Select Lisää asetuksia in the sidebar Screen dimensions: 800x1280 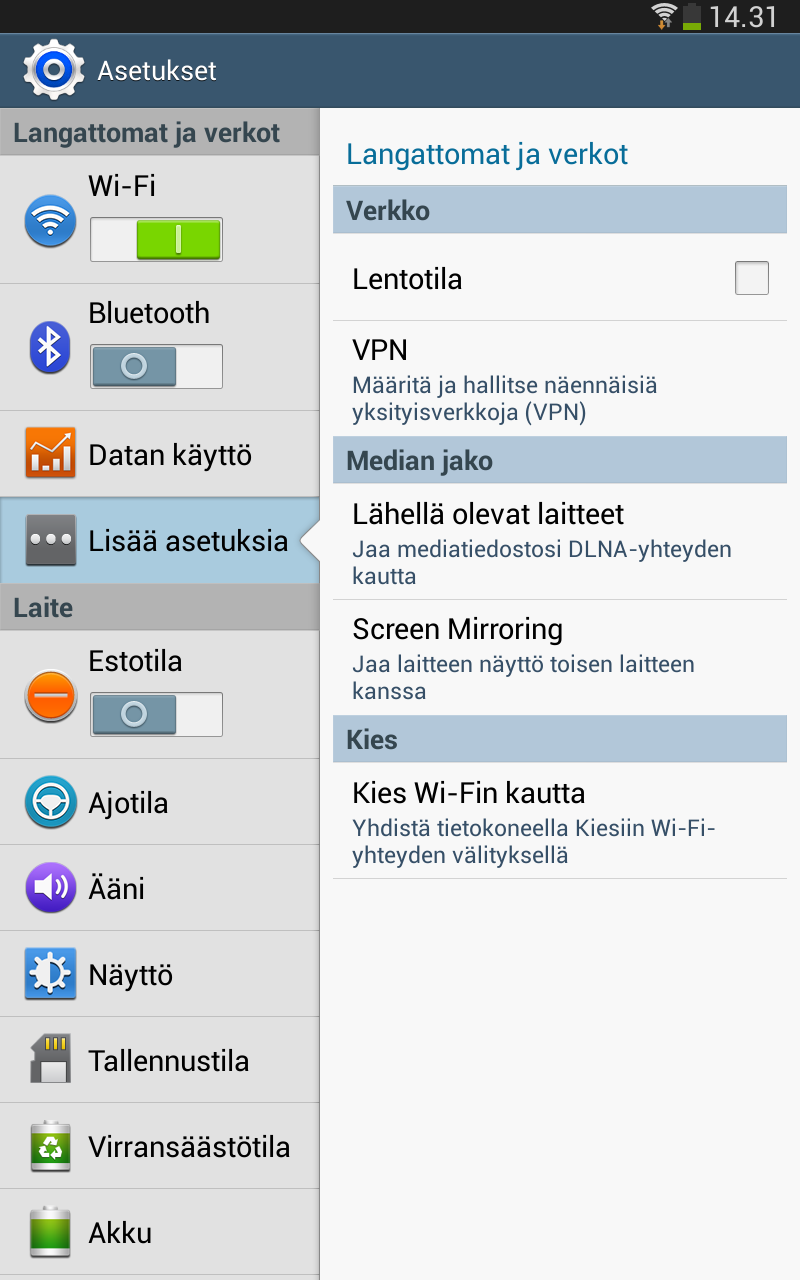tap(160, 541)
